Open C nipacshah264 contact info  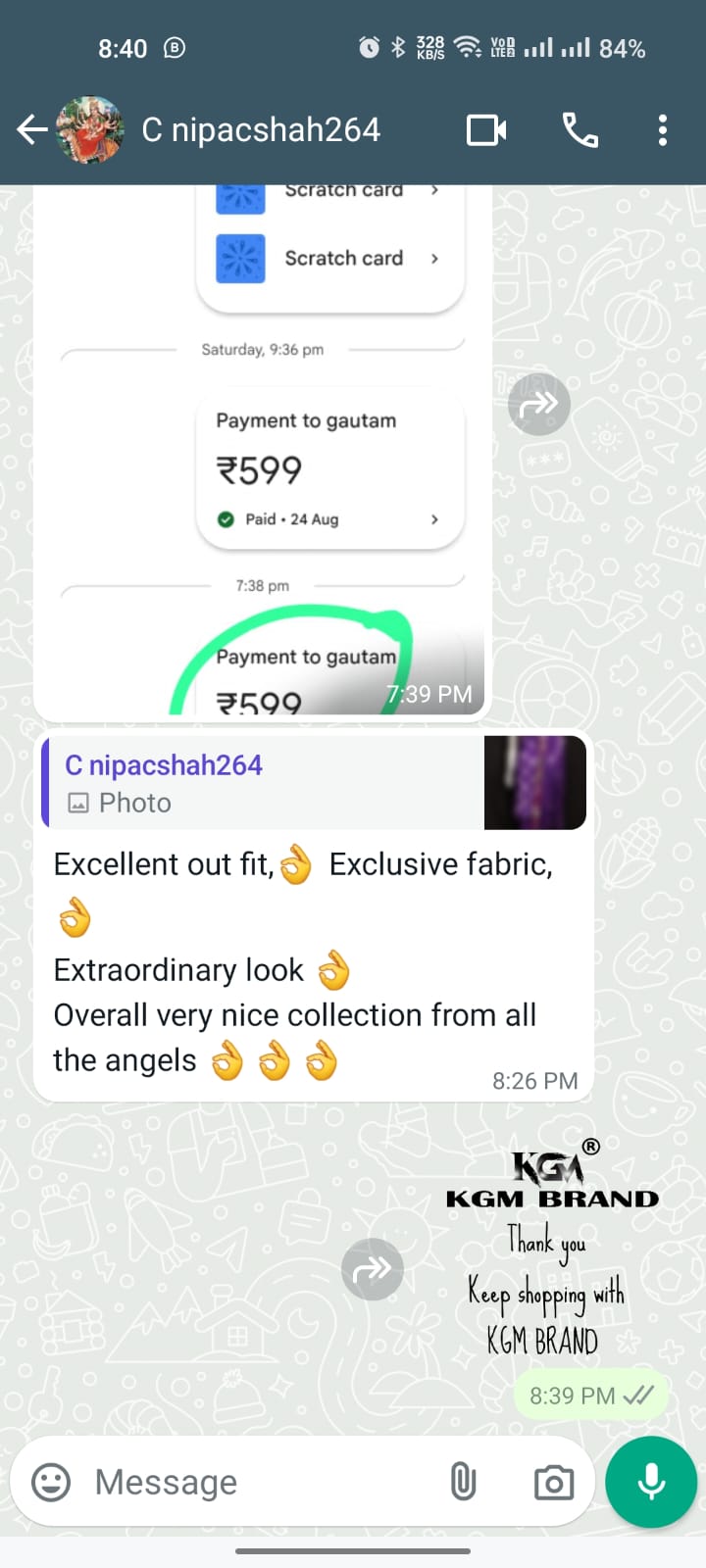click(261, 129)
